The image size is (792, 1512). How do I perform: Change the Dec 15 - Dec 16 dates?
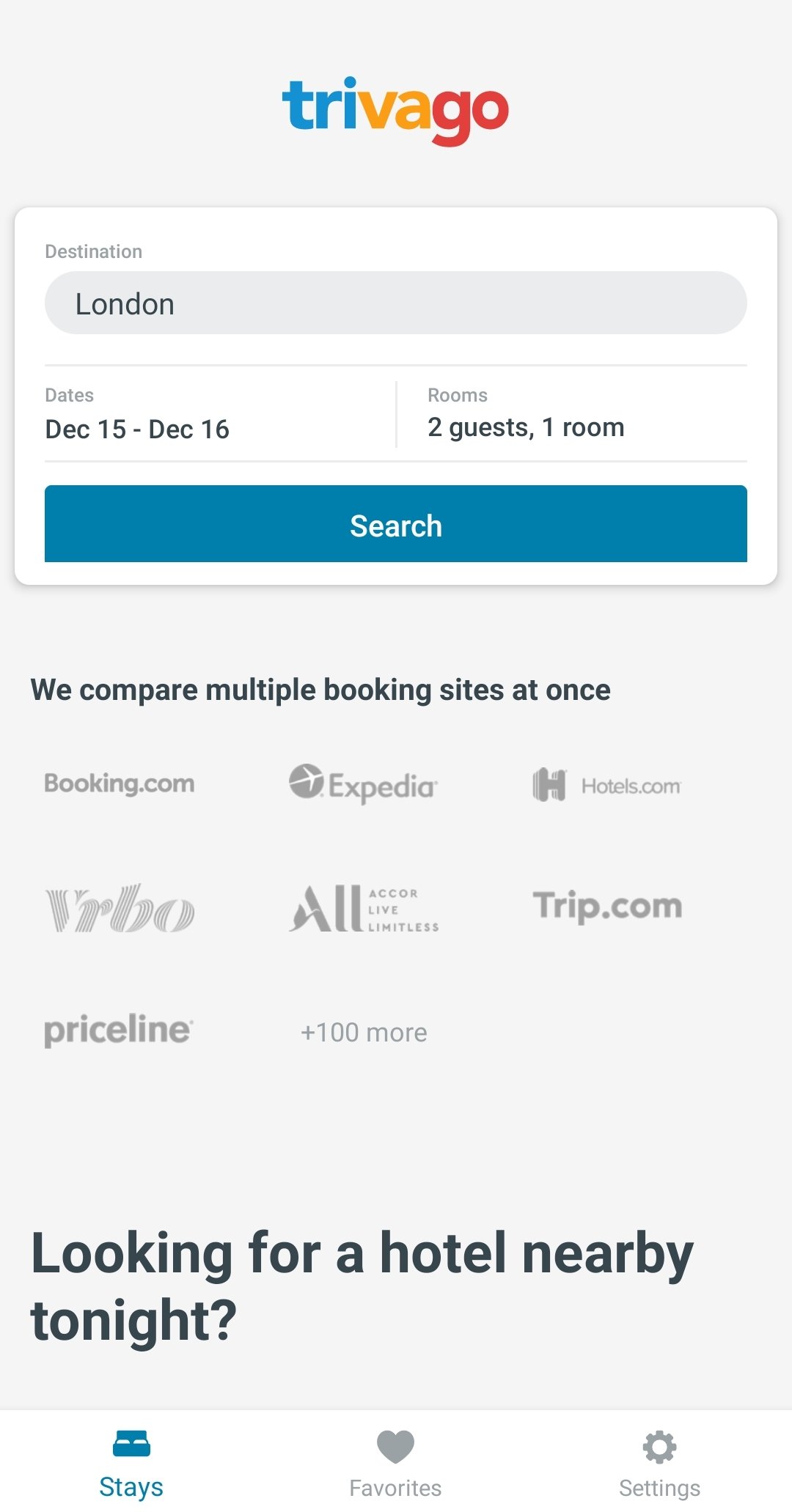click(219, 414)
